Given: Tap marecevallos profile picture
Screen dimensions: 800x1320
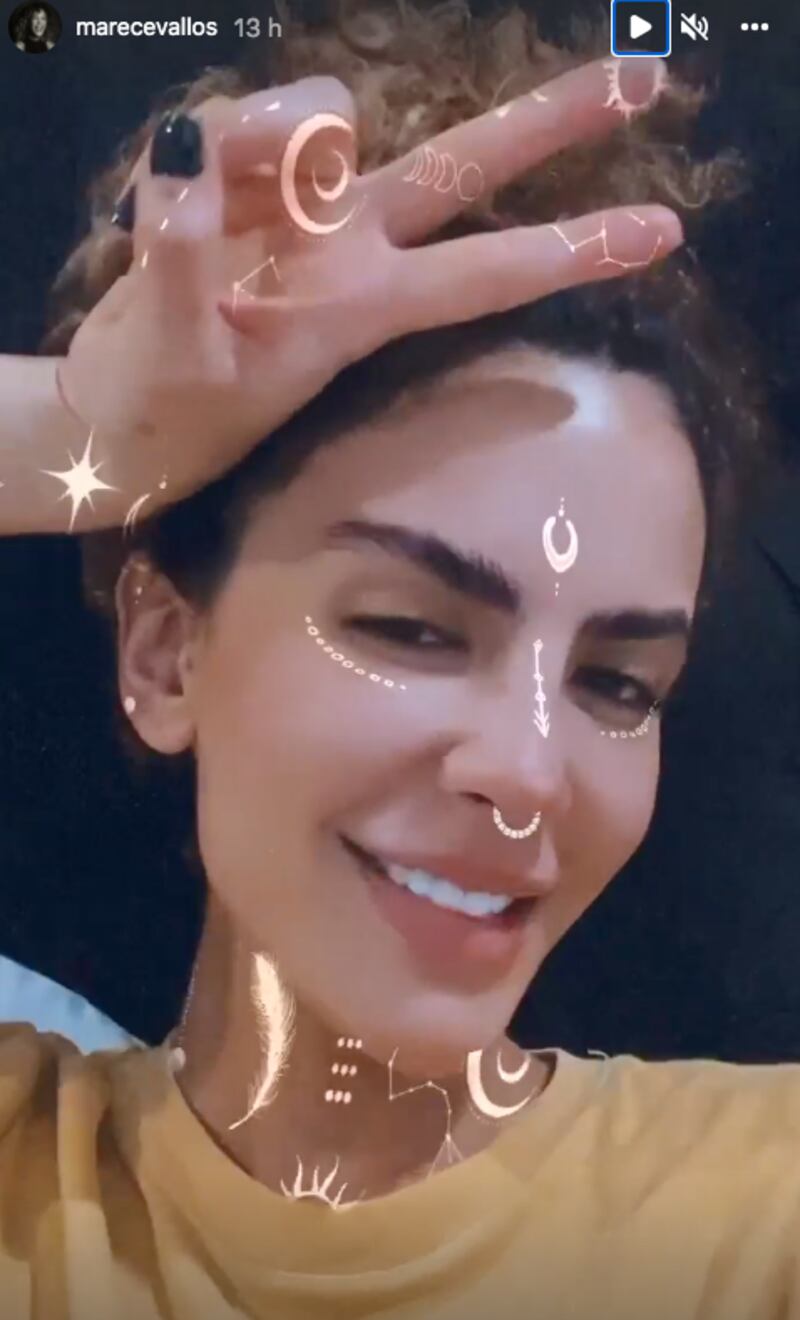Looking at the screenshot, I should [x=34, y=27].
